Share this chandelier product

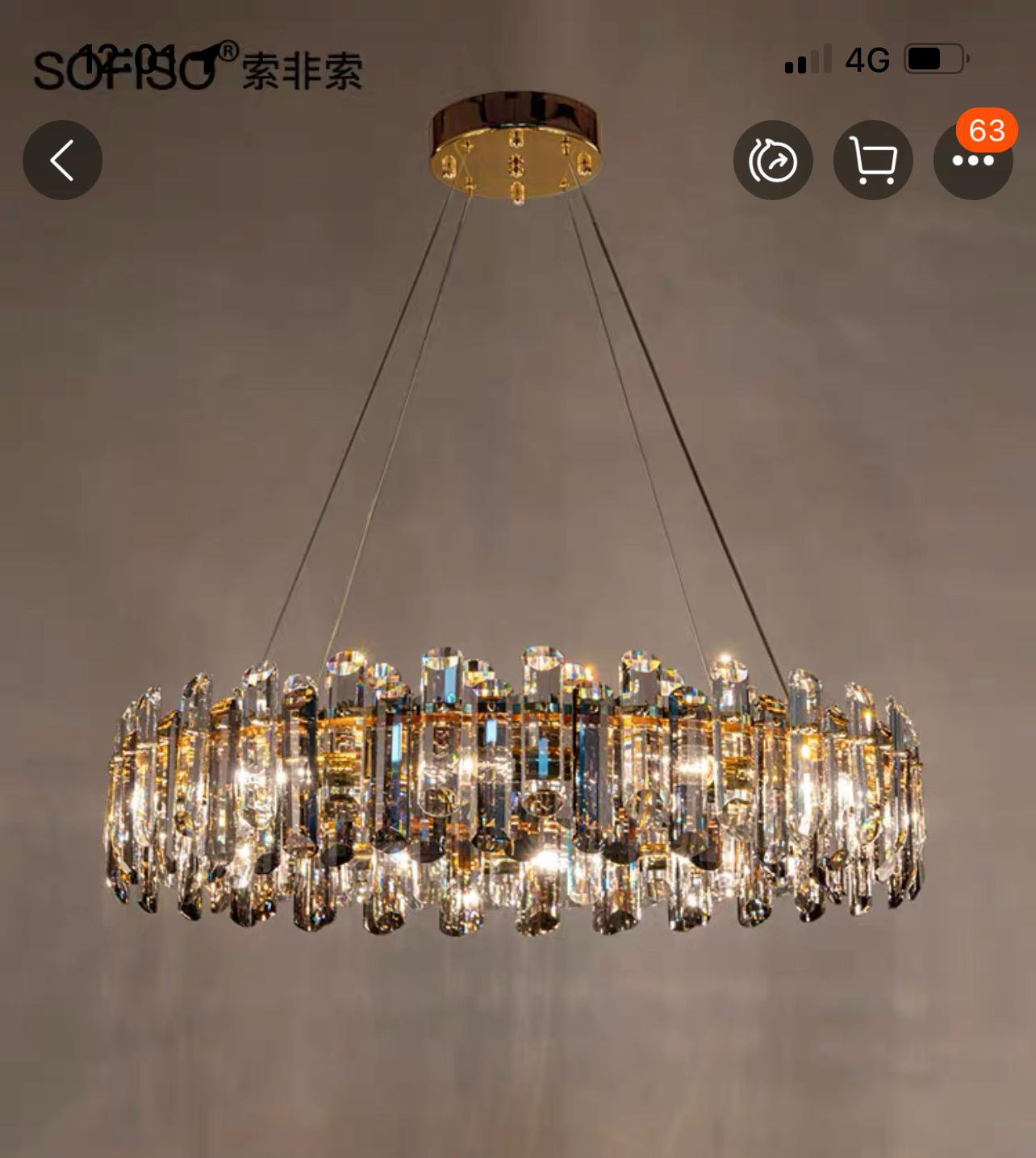(x=772, y=160)
